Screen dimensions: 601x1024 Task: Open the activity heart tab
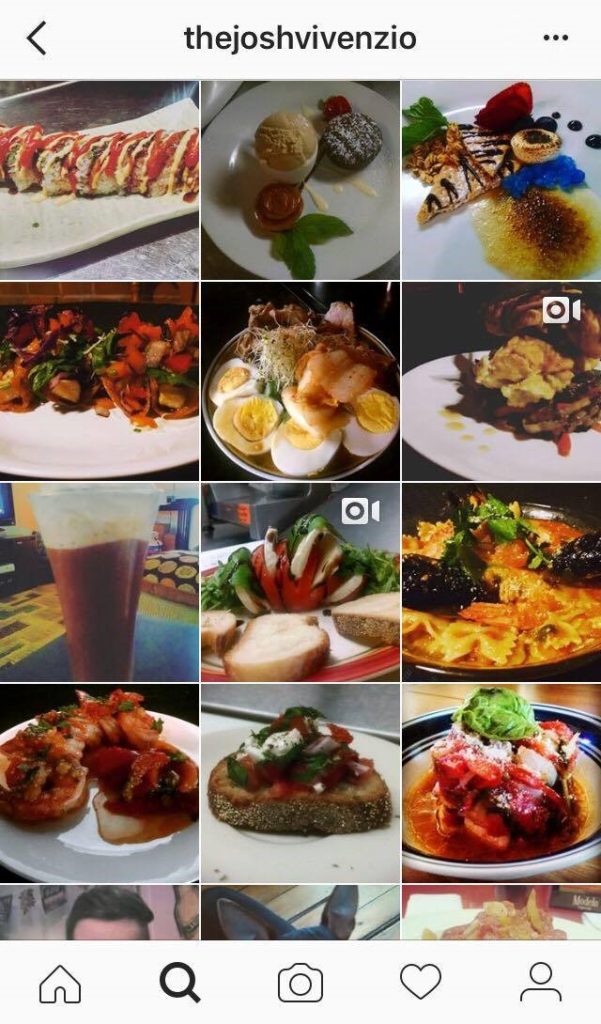pos(420,982)
